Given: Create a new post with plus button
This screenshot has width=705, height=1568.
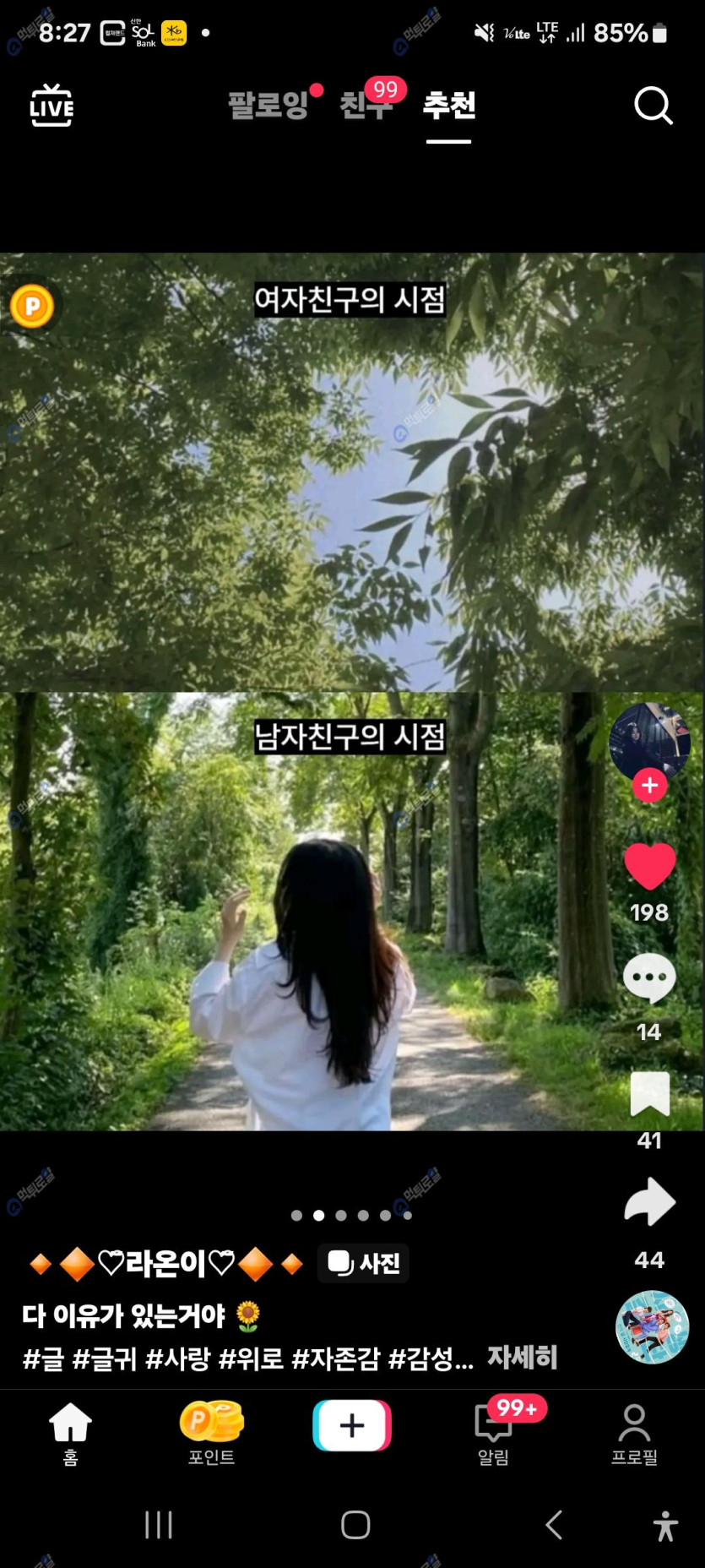Looking at the screenshot, I should tap(352, 1425).
